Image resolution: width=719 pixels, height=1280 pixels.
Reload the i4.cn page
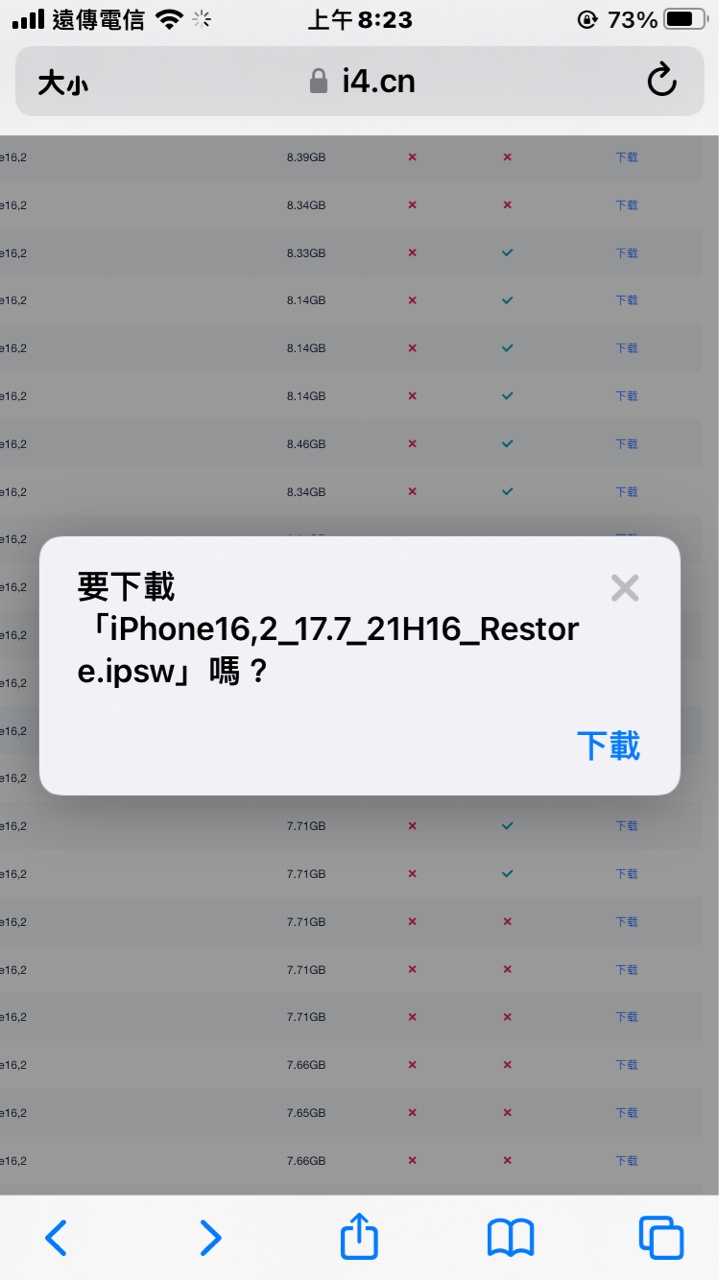click(x=662, y=81)
